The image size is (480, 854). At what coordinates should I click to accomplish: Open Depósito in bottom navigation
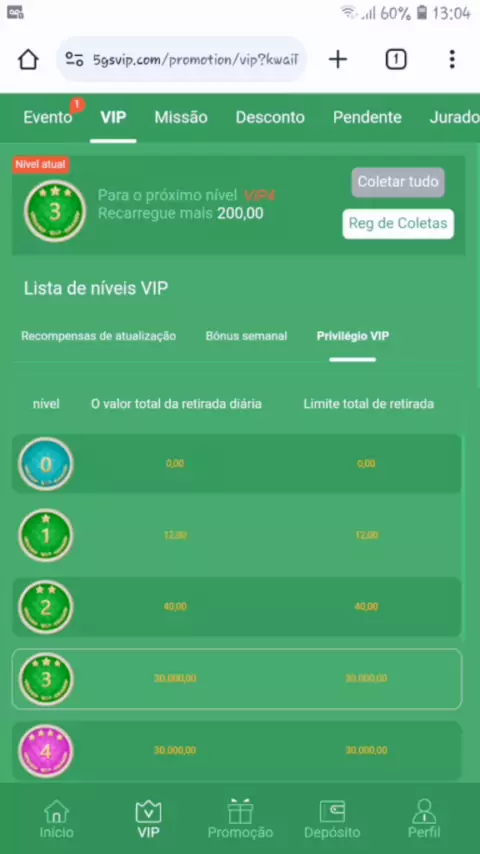(x=332, y=819)
